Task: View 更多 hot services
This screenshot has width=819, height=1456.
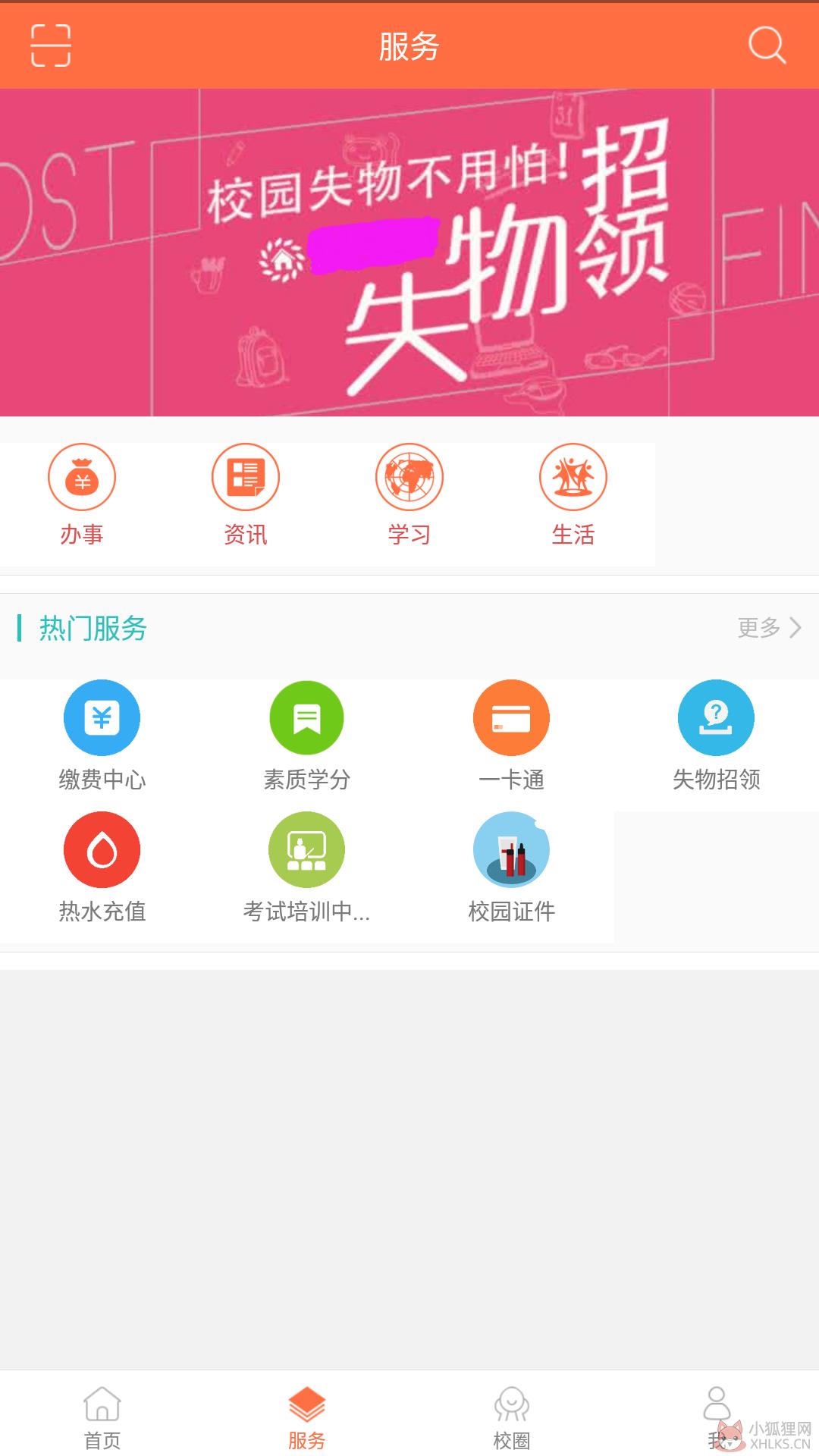Action: [769, 628]
